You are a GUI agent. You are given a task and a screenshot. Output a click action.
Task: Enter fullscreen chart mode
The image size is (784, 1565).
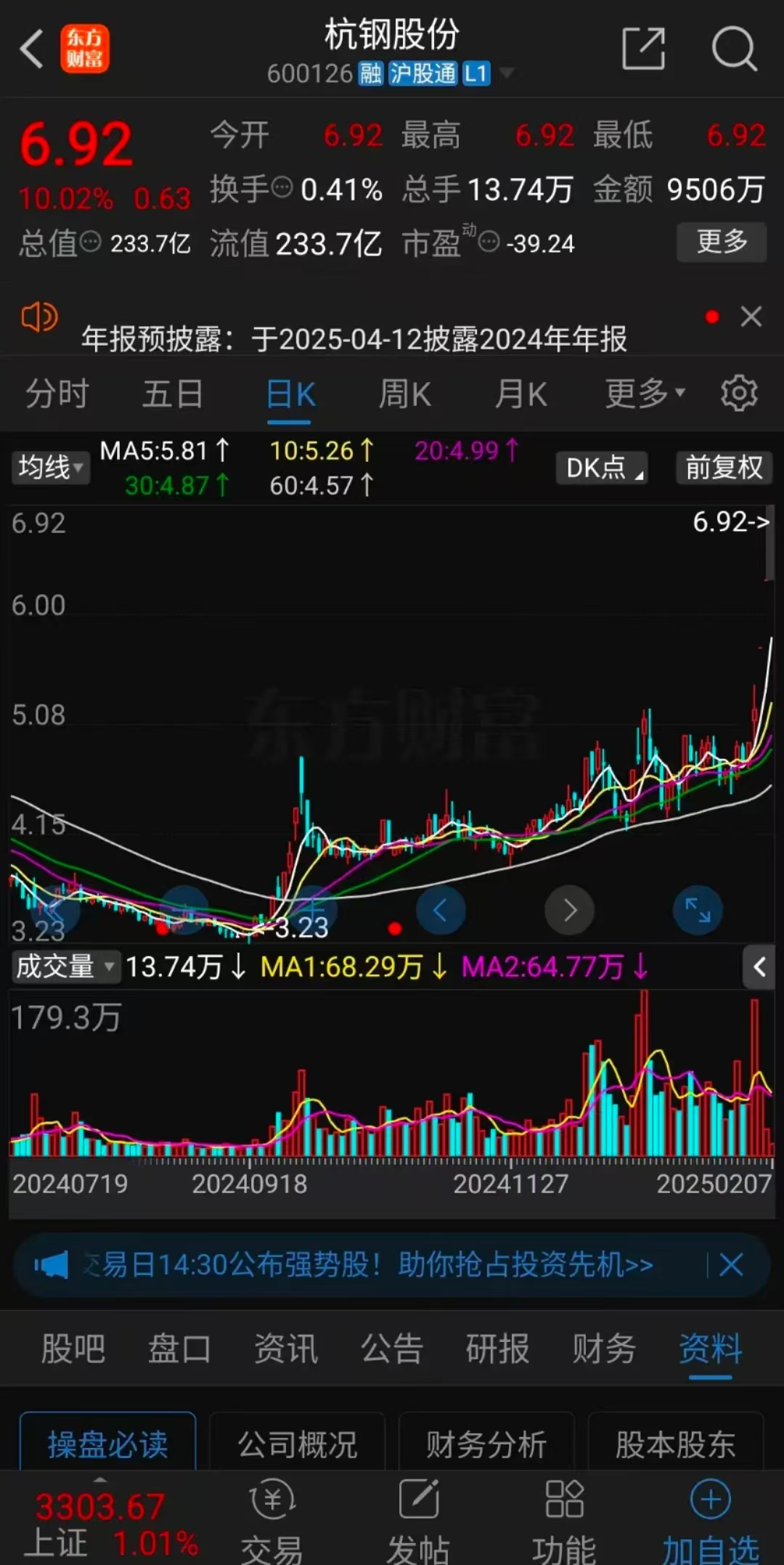698,909
